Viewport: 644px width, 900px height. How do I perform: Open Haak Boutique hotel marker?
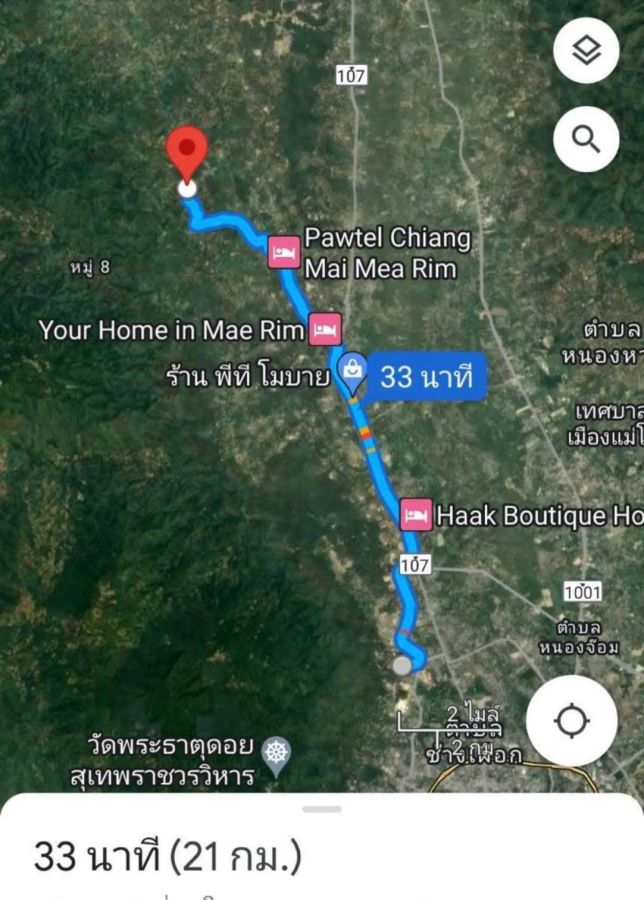416,516
